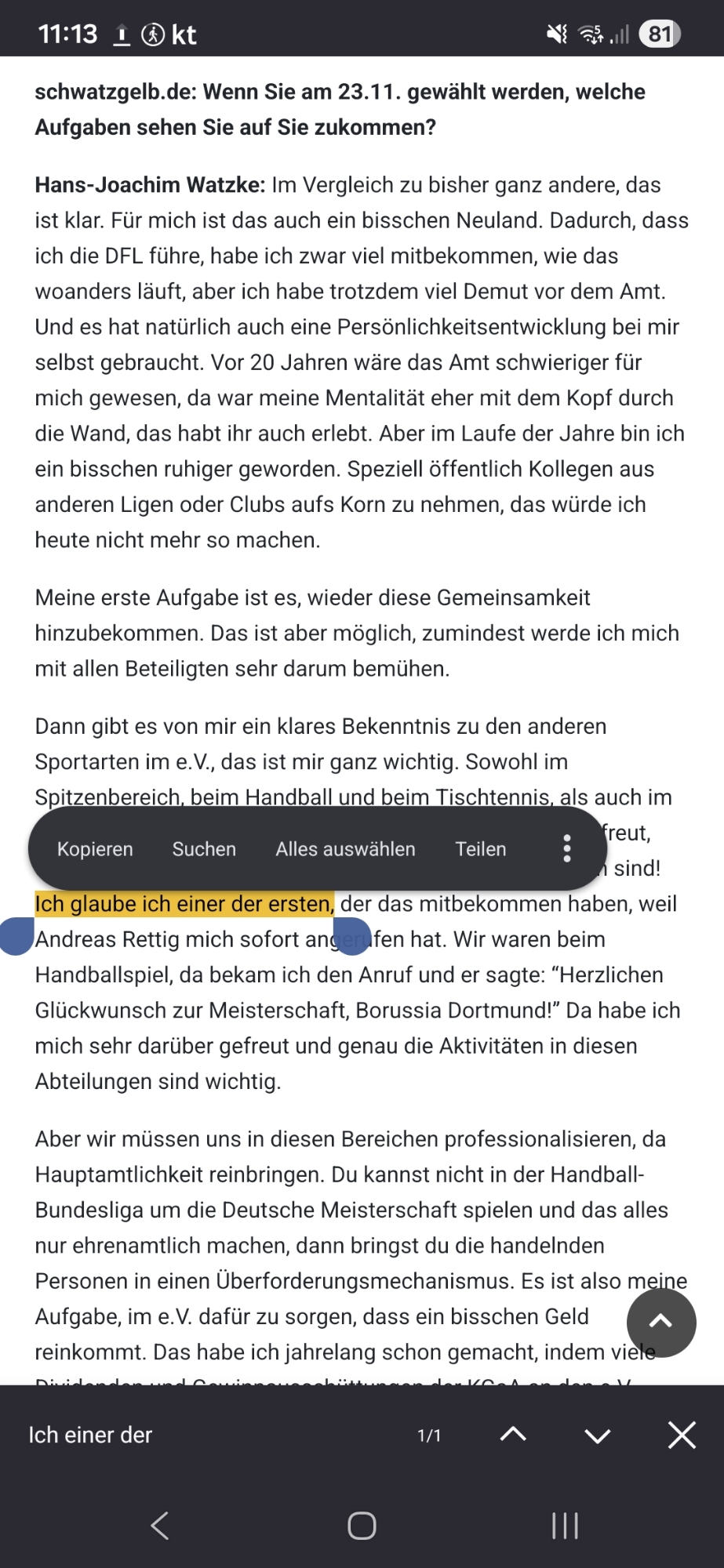724x1568 pixels.
Task: Share the selection with Teilen
Action: pos(481,849)
